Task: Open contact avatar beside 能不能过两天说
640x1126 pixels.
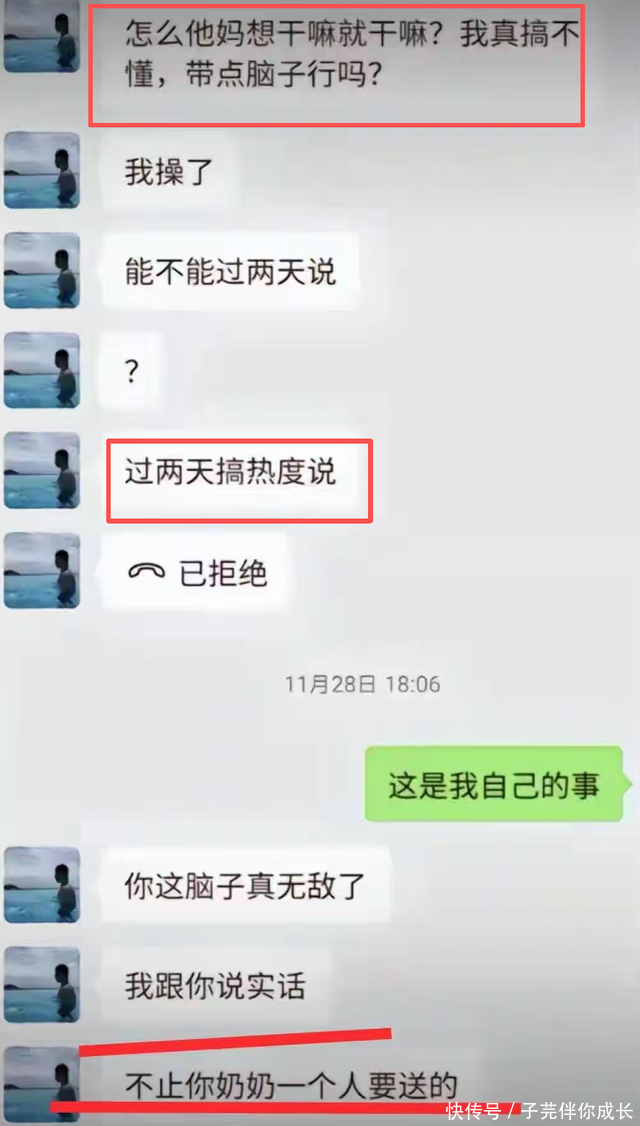Action: pos(42,271)
